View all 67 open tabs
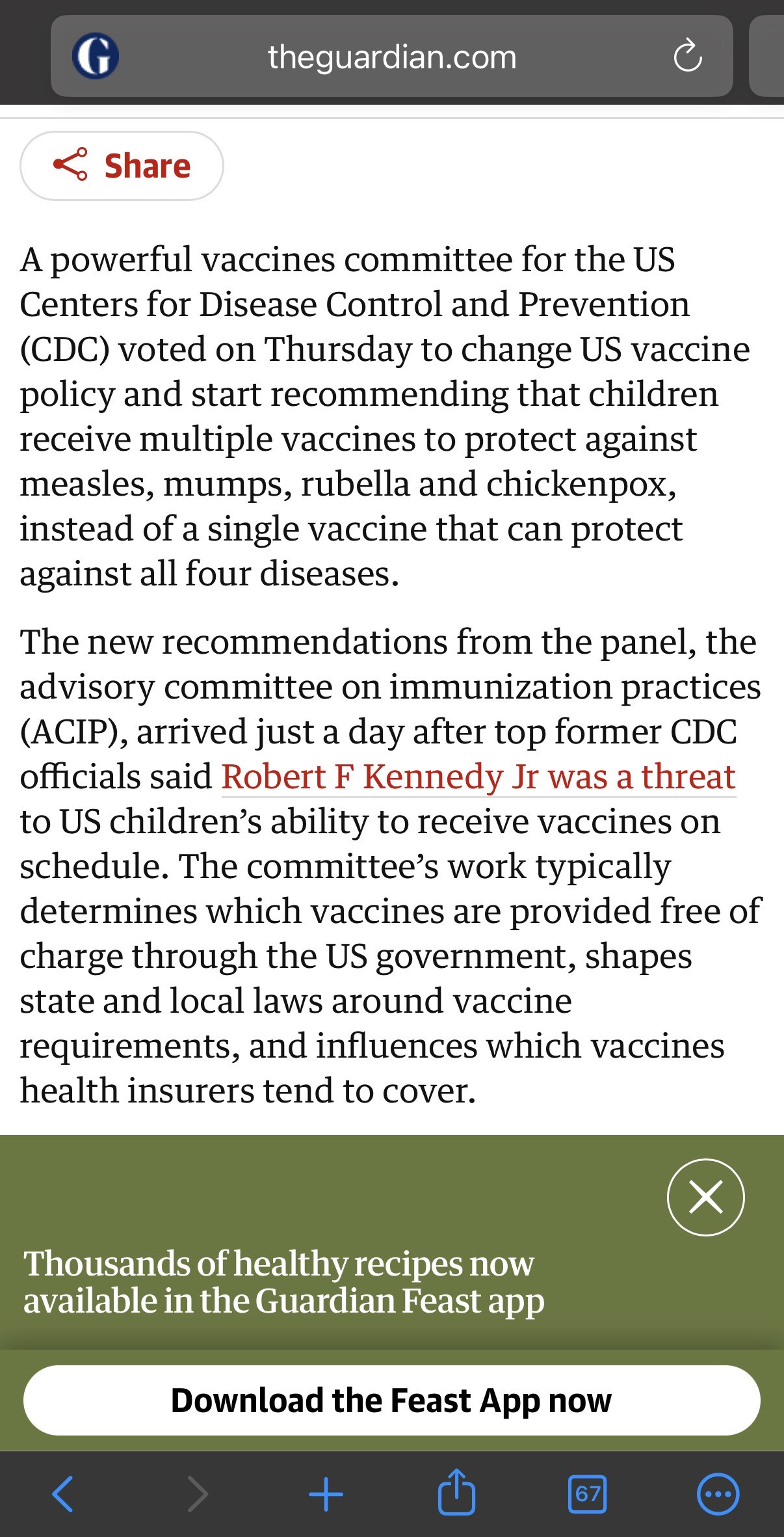784x1537 pixels. (587, 1494)
